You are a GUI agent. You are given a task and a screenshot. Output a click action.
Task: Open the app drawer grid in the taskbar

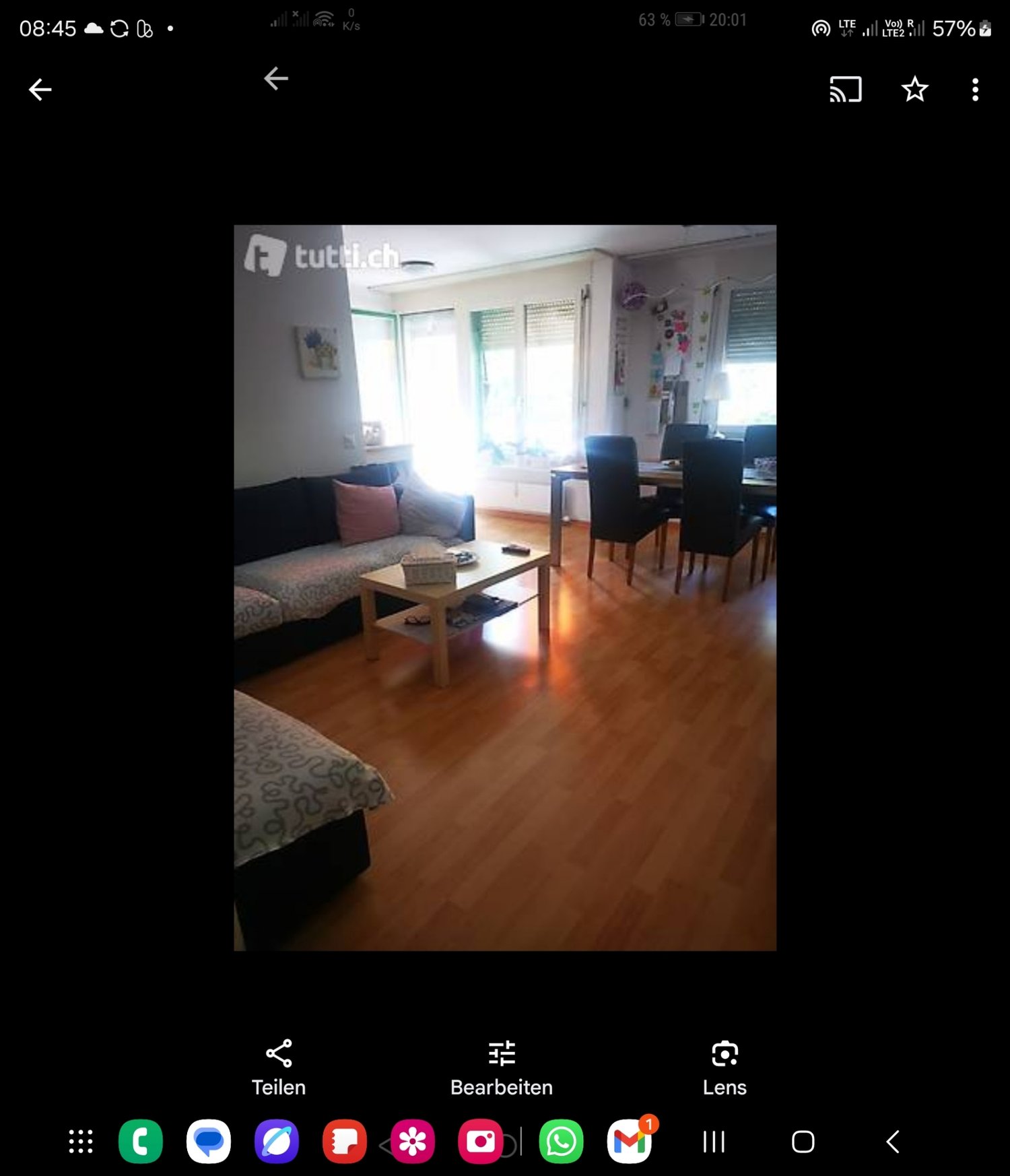(x=81, y=1142)
